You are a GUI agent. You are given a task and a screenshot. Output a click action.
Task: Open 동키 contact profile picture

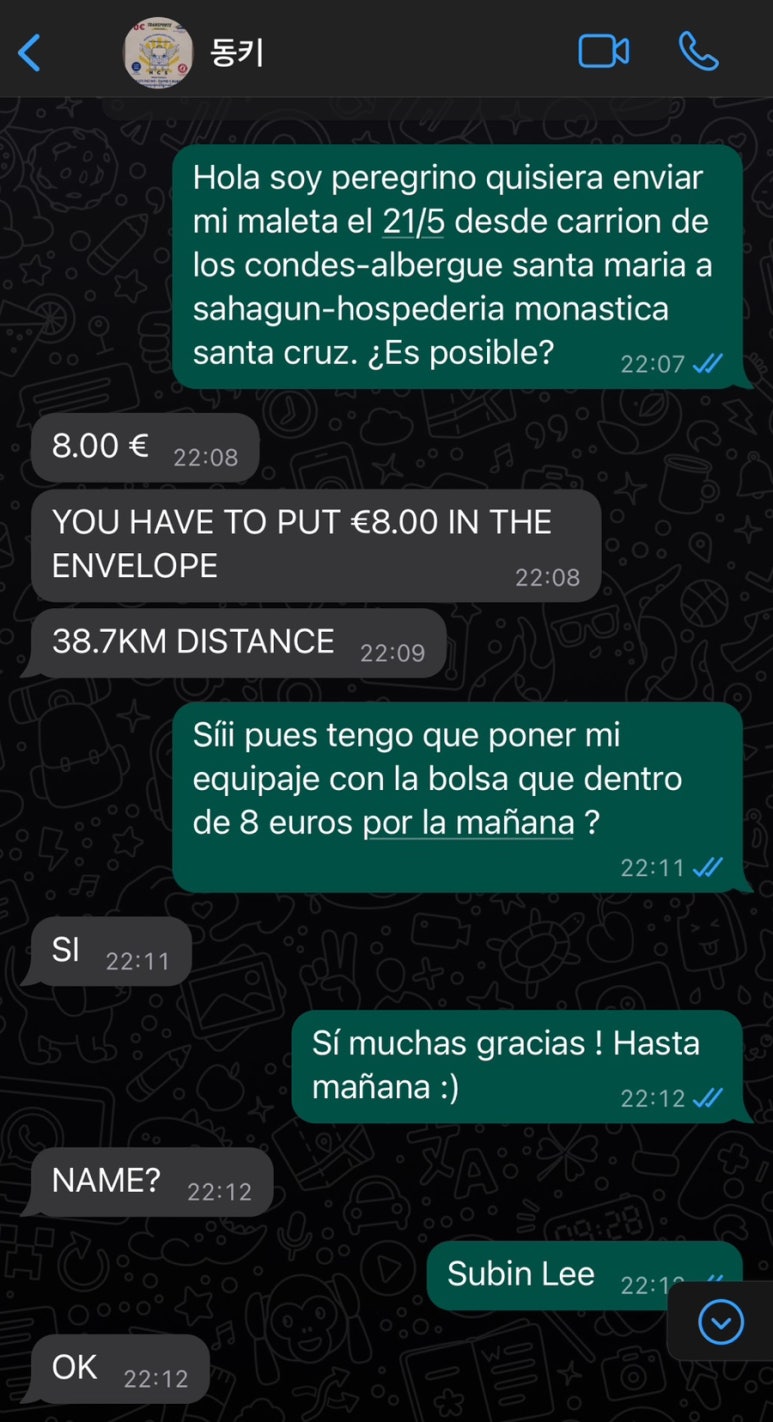click(x=158, y=52)
